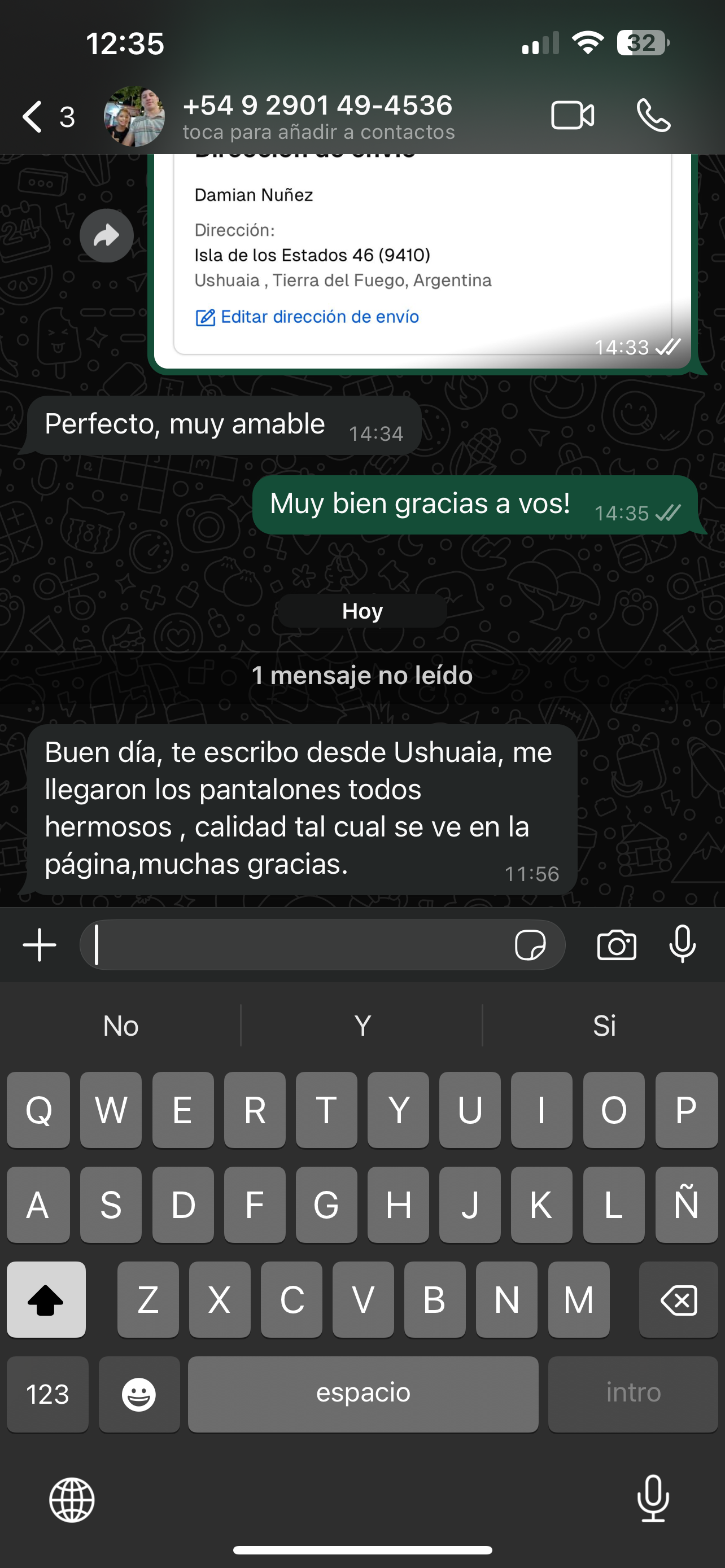The image size is (725, 1568).
Task: Start a voice call with this number
Action: [x=653, y=116]
